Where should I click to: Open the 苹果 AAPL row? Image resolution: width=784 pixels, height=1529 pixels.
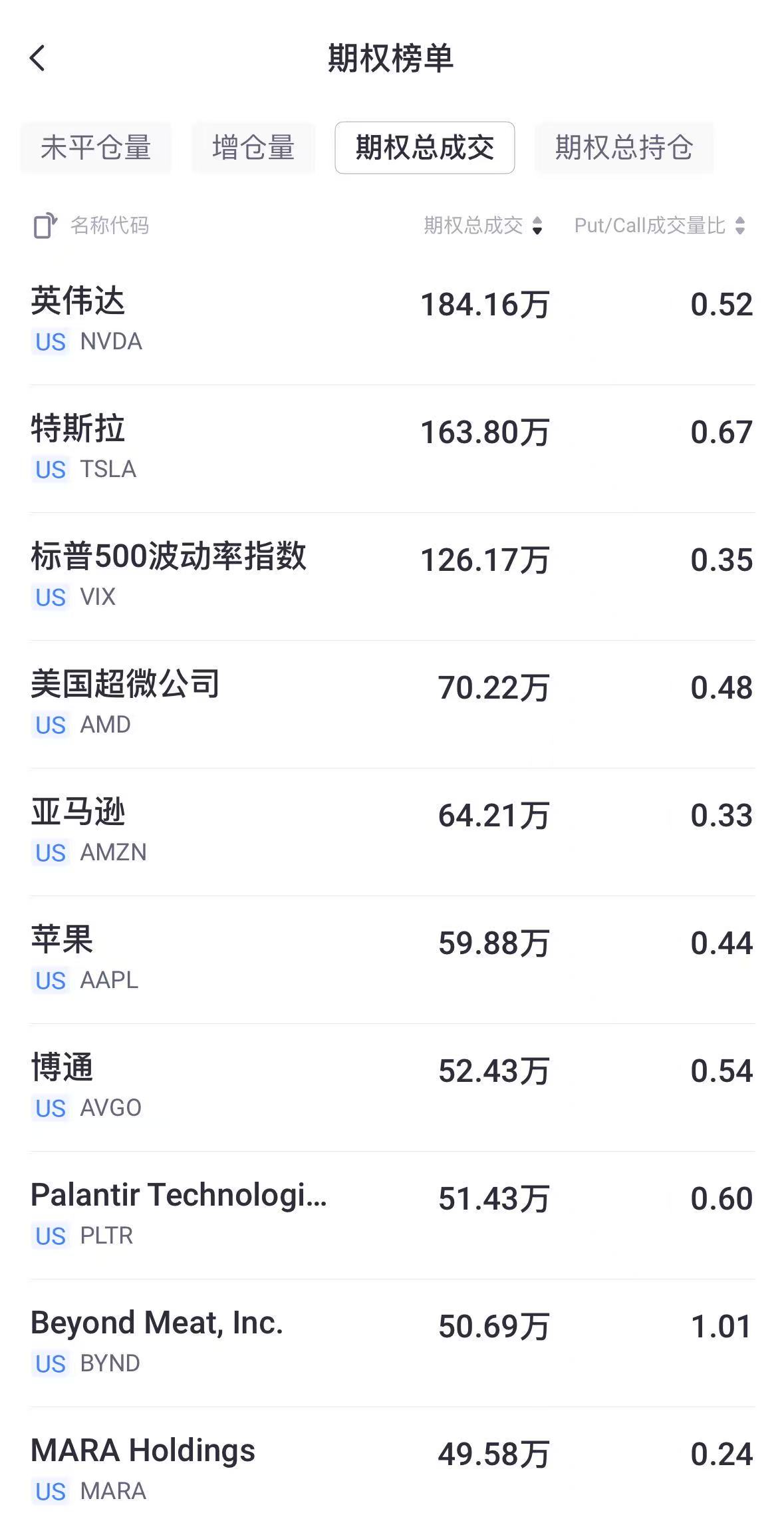[392, 959]
